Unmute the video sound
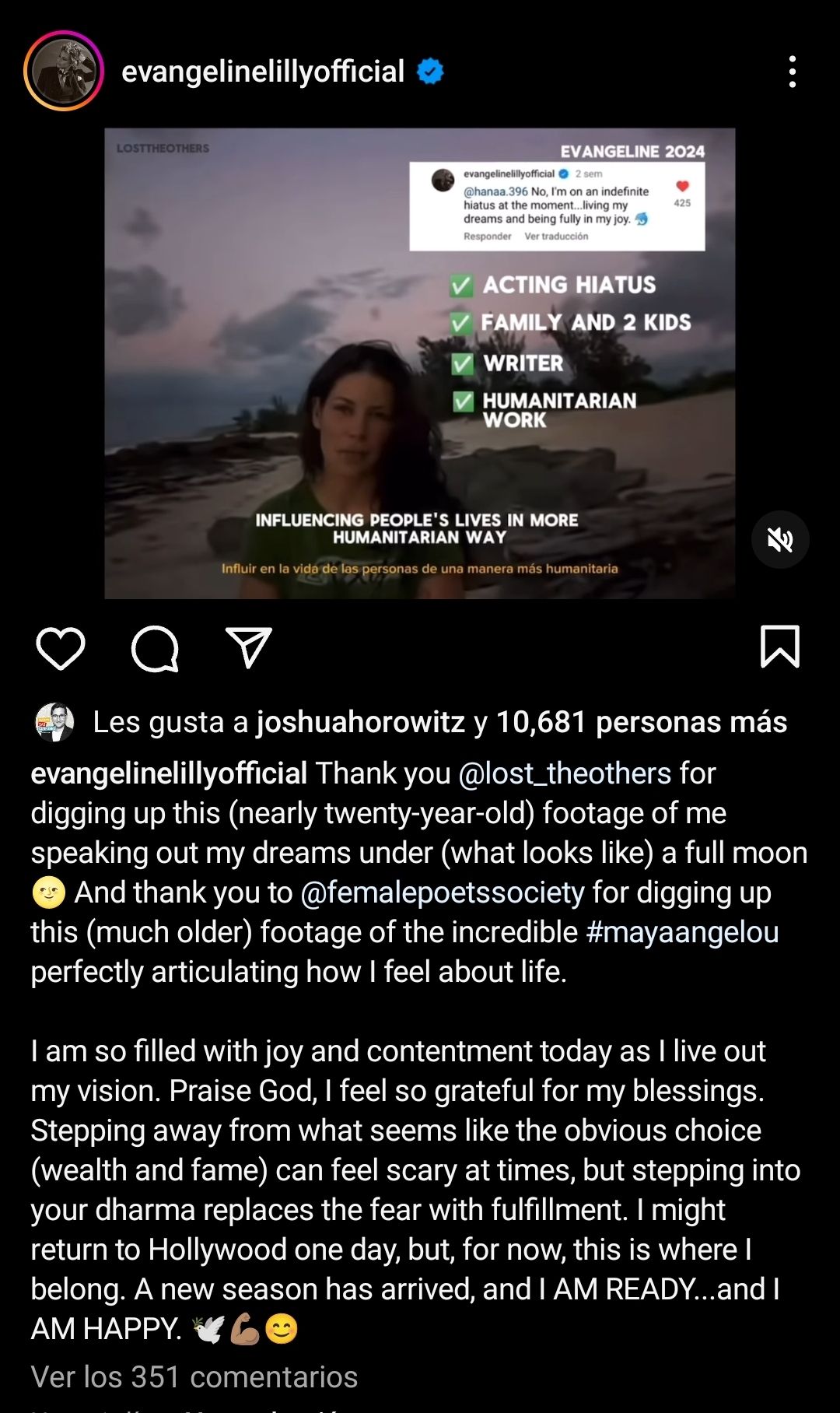The height and width of the screenshot is (1413, 840). tap(780, 539)
